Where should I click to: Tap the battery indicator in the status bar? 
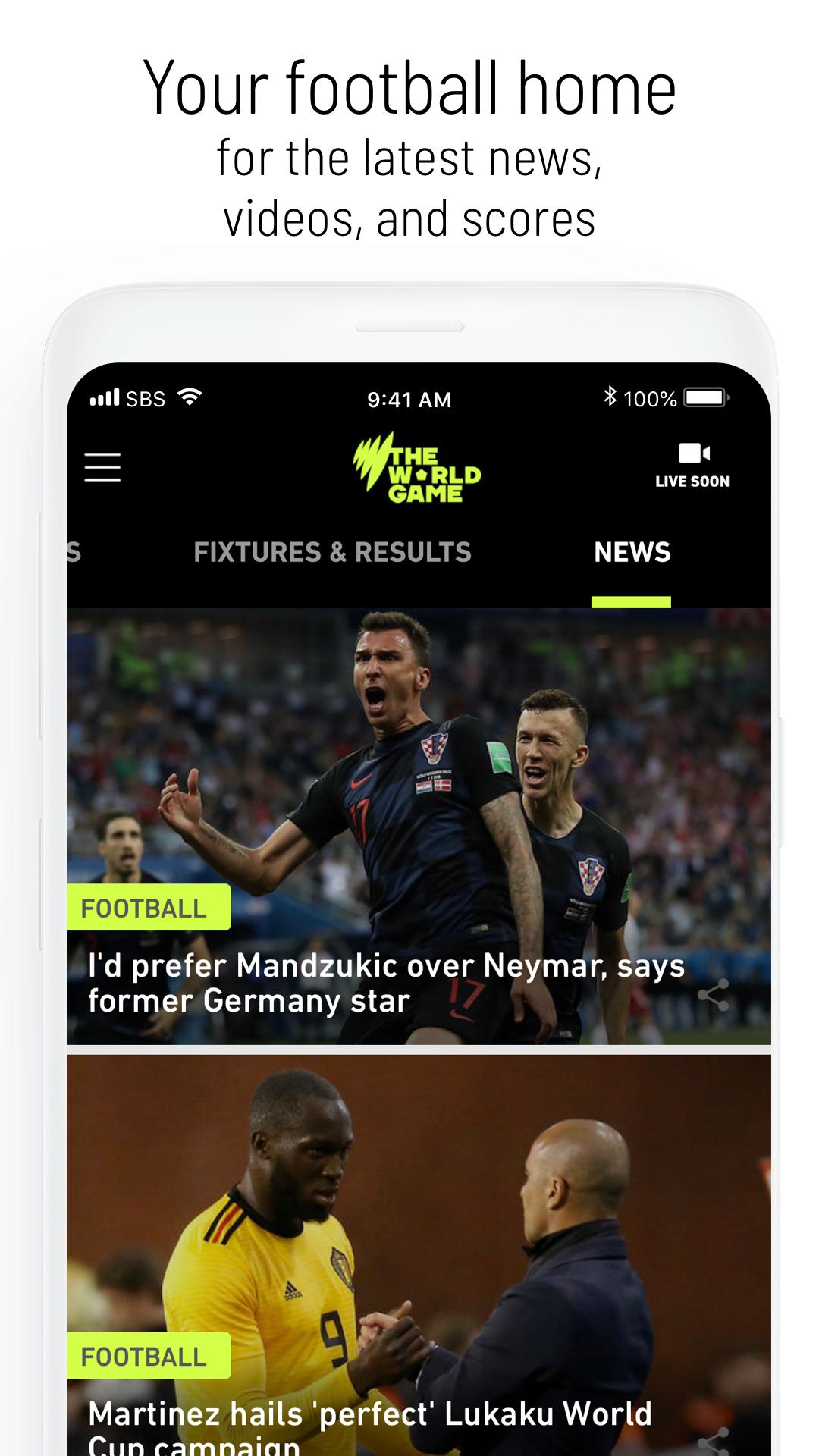click(x=704, y=397)
